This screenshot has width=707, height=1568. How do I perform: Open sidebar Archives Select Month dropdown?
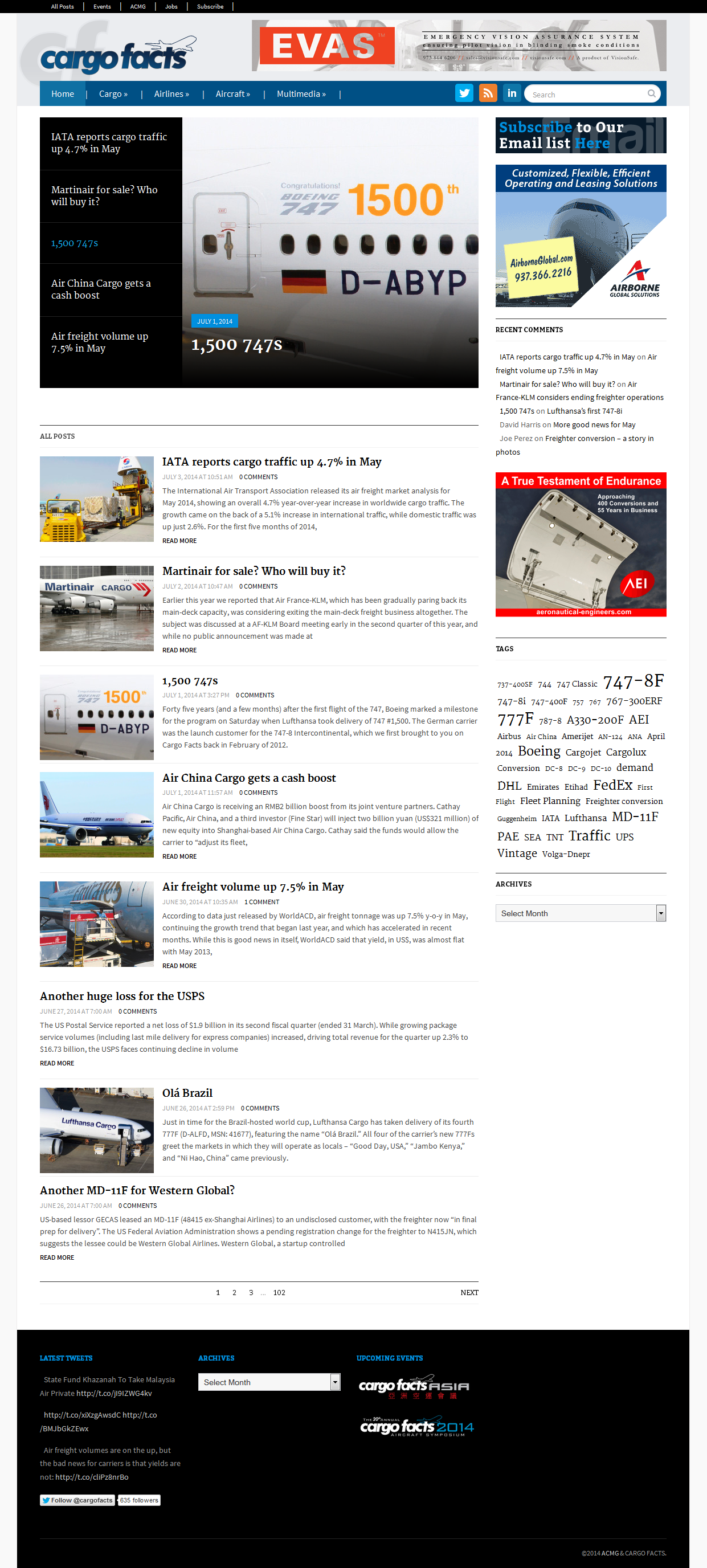[x=580, y=913]
